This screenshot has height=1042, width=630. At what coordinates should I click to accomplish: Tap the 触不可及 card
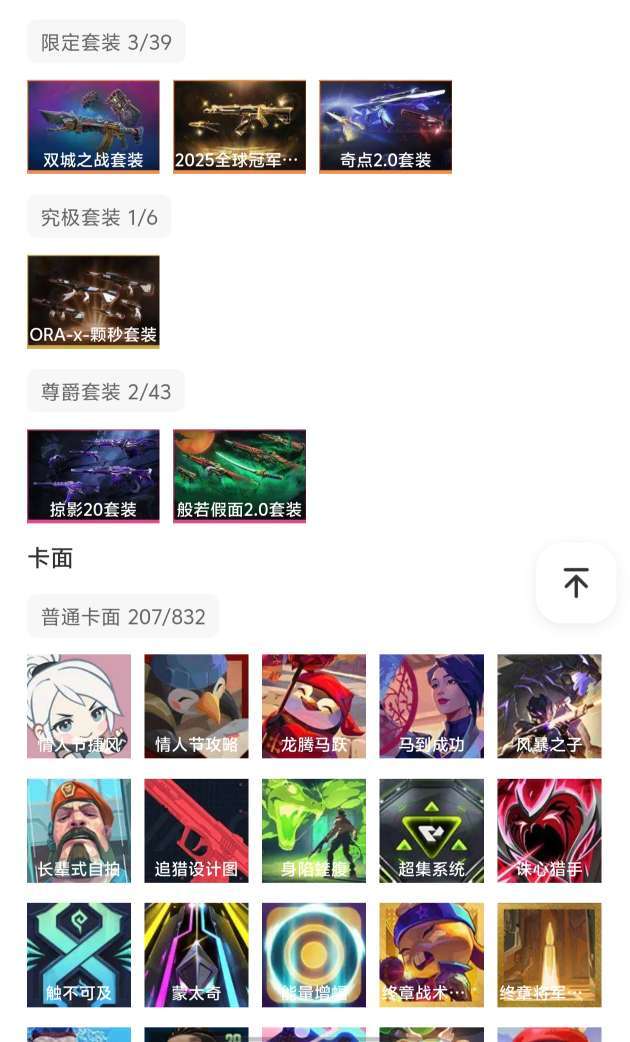coord(79,955)
